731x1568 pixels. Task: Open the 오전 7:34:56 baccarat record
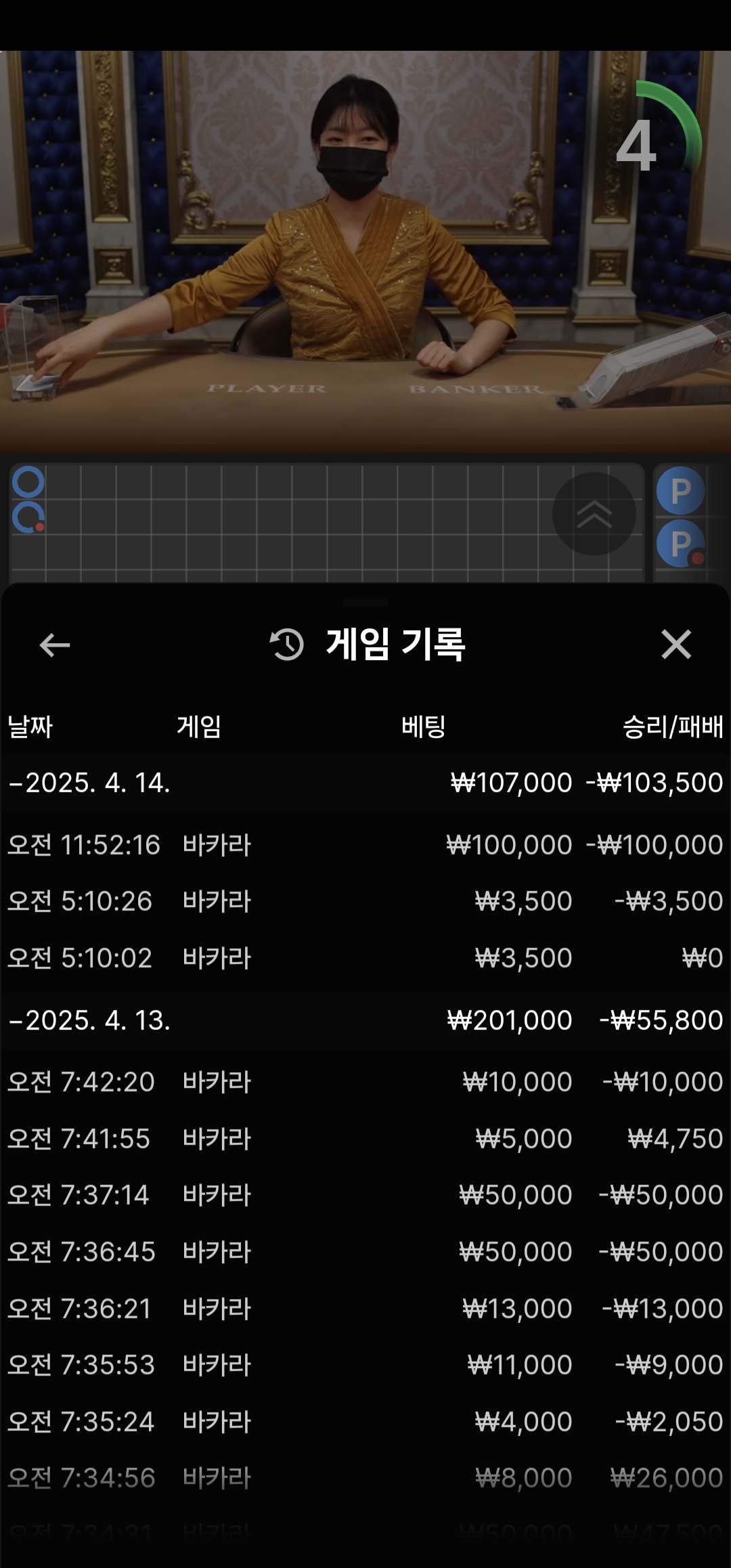[x=365, y=1478]
